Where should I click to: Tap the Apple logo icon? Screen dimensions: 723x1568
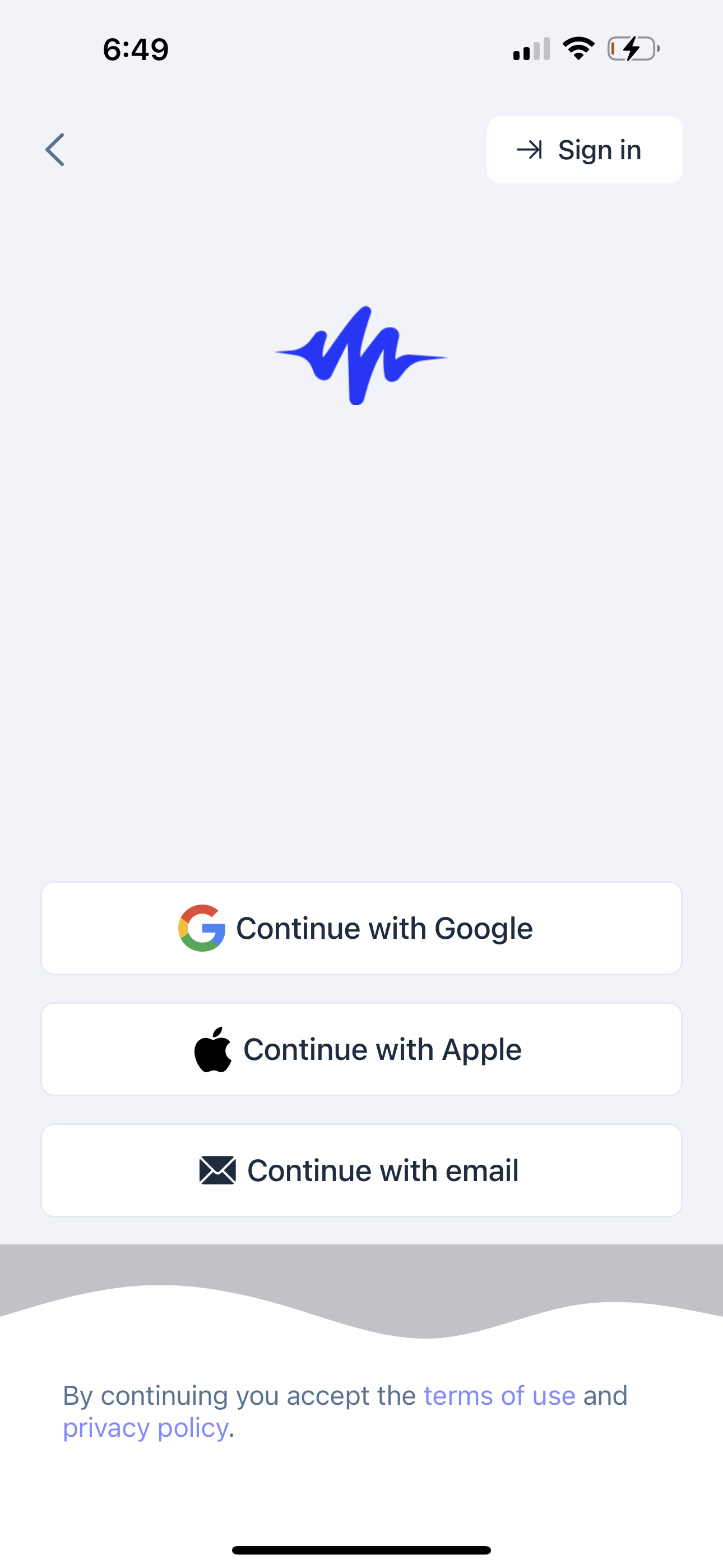[x=214, y=1048]
